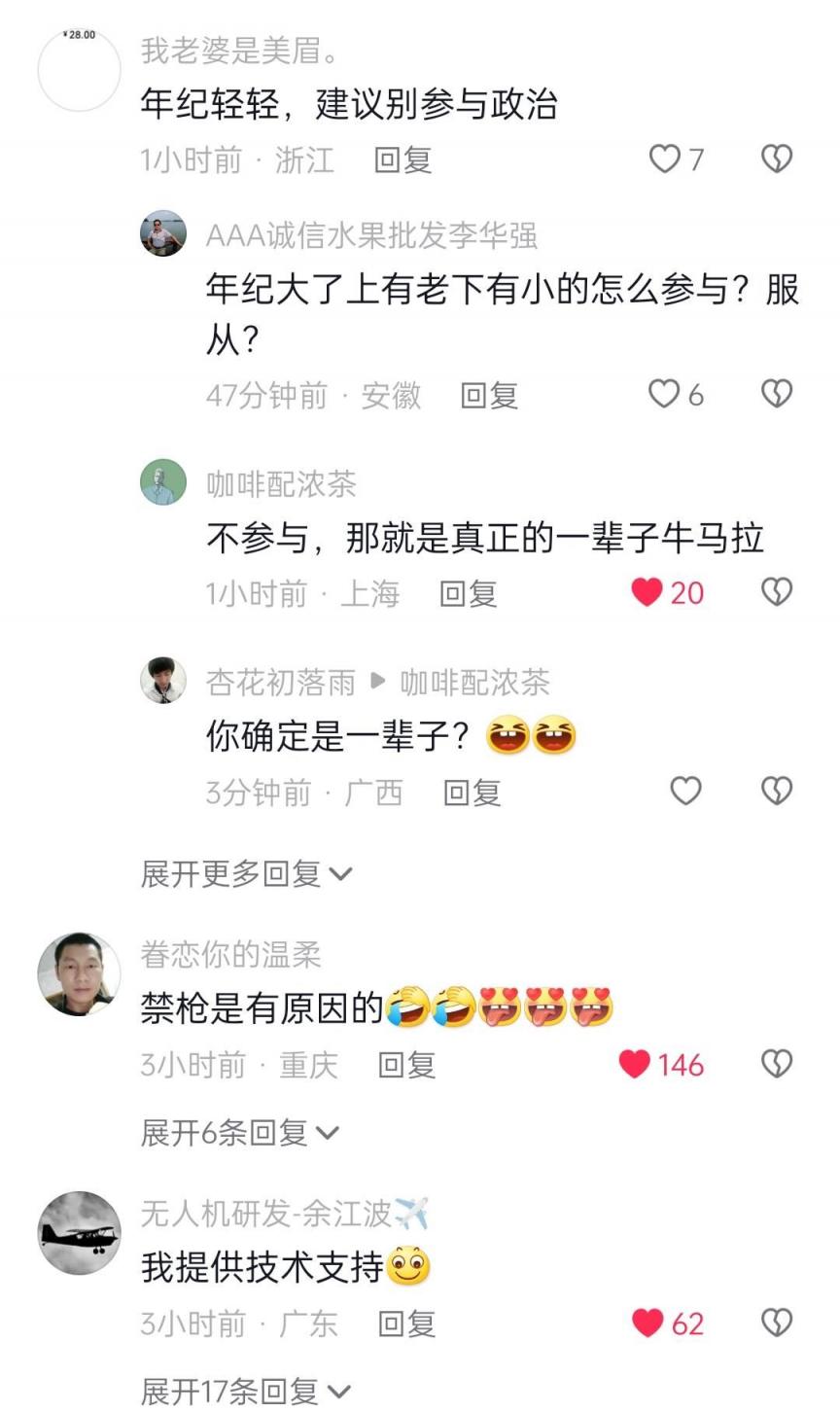
Task: Reply to AAA诚信水果批发李华强's comment
Action: coord(489,396)
